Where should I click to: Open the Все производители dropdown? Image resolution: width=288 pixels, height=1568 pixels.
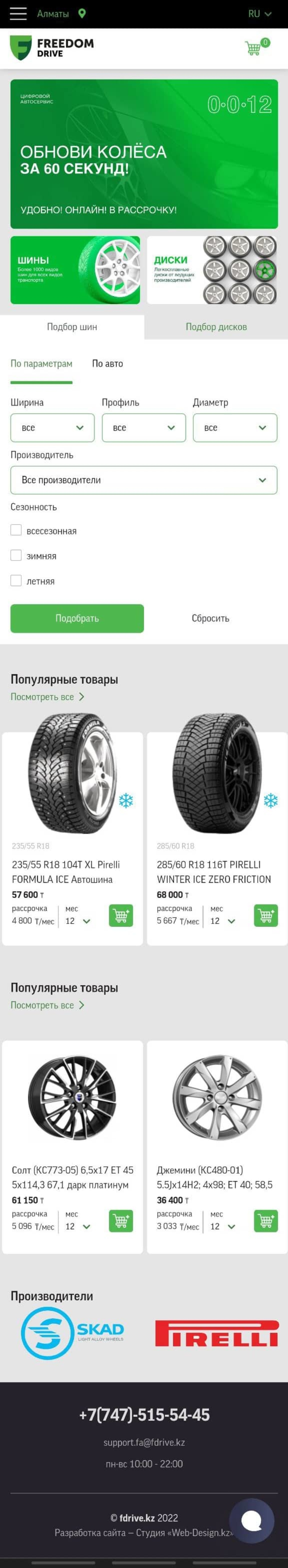tap(143, 480)
